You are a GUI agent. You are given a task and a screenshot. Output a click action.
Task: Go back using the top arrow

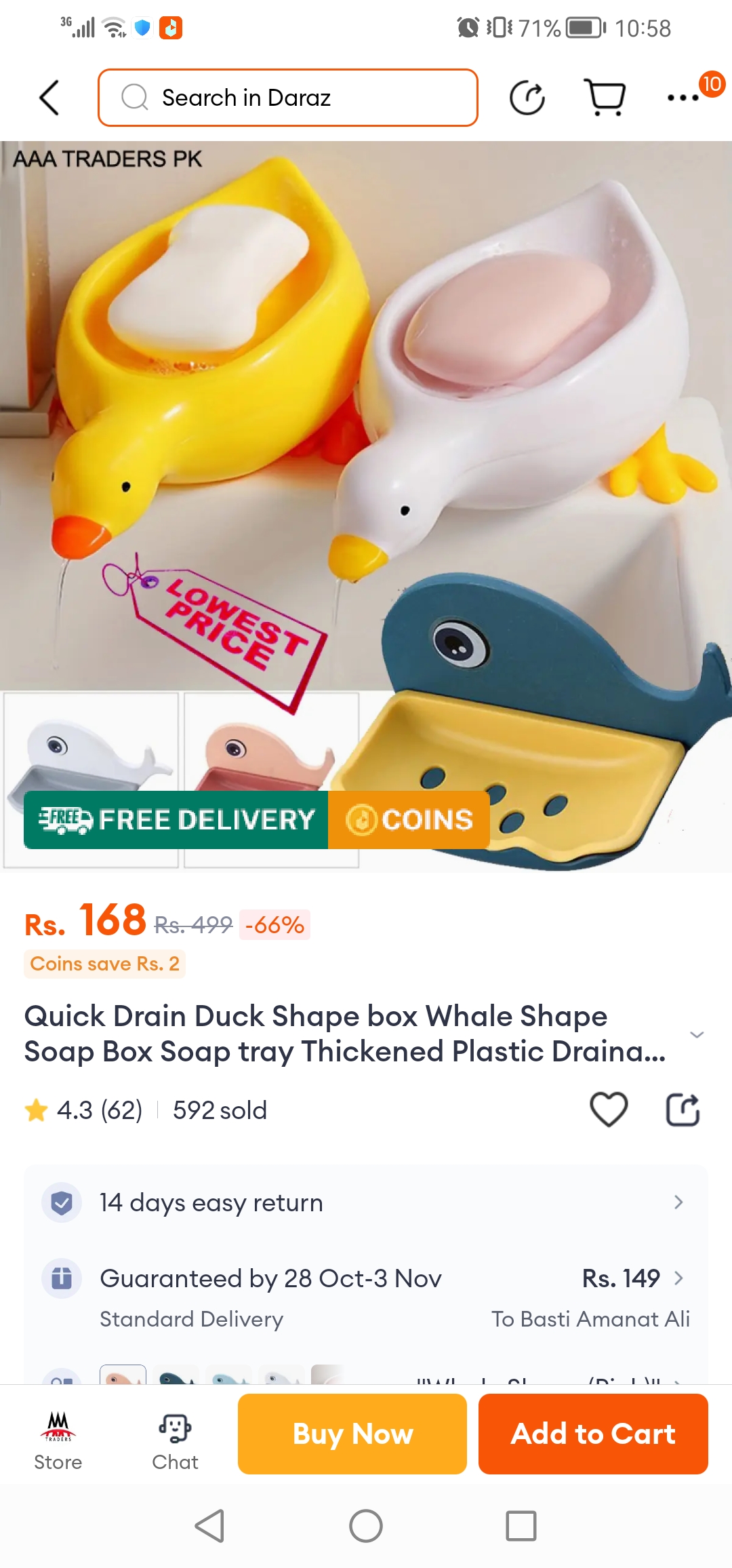(49, 98)
